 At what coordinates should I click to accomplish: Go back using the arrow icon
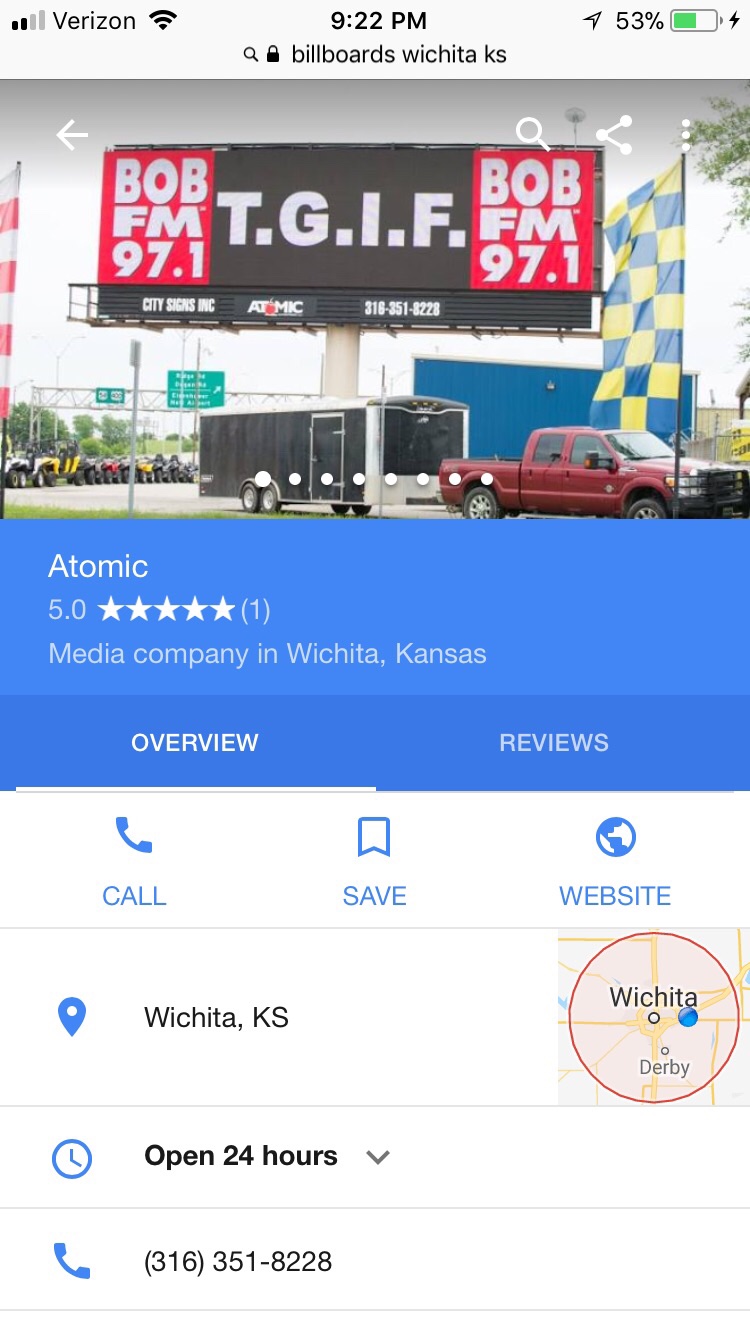(72, 135)
